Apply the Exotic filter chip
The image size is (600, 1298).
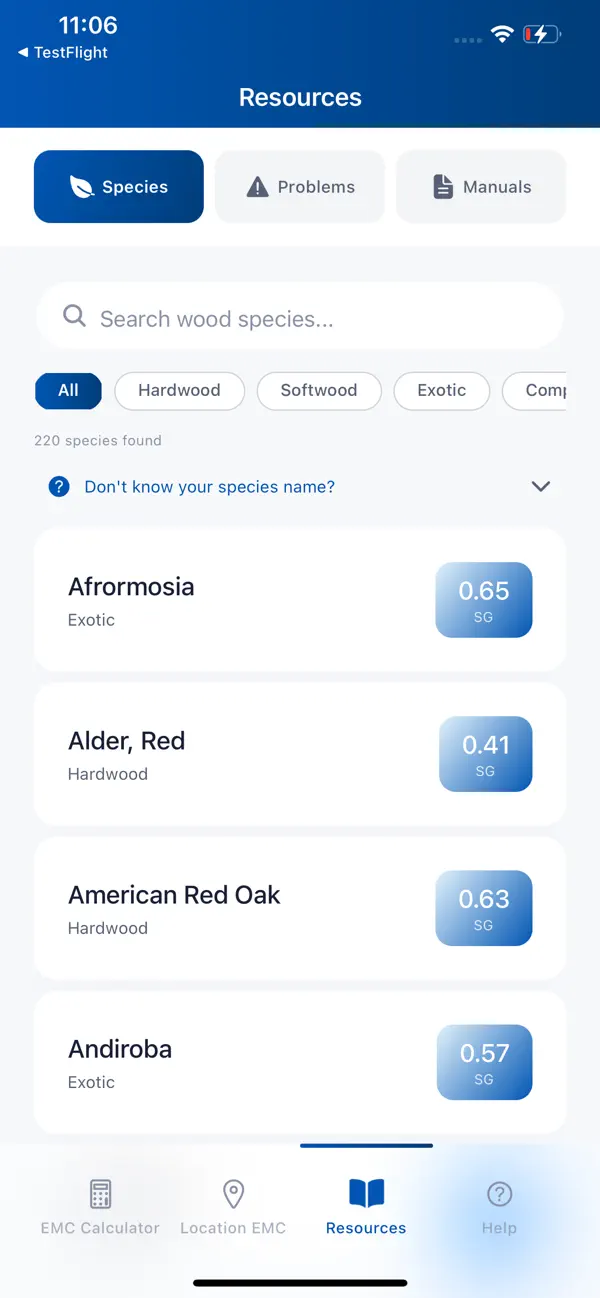click(442, 391)
